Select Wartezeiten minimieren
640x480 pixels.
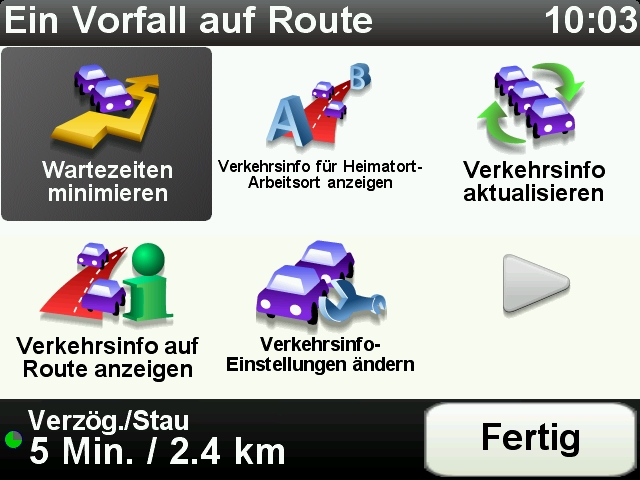coord(107,133)
